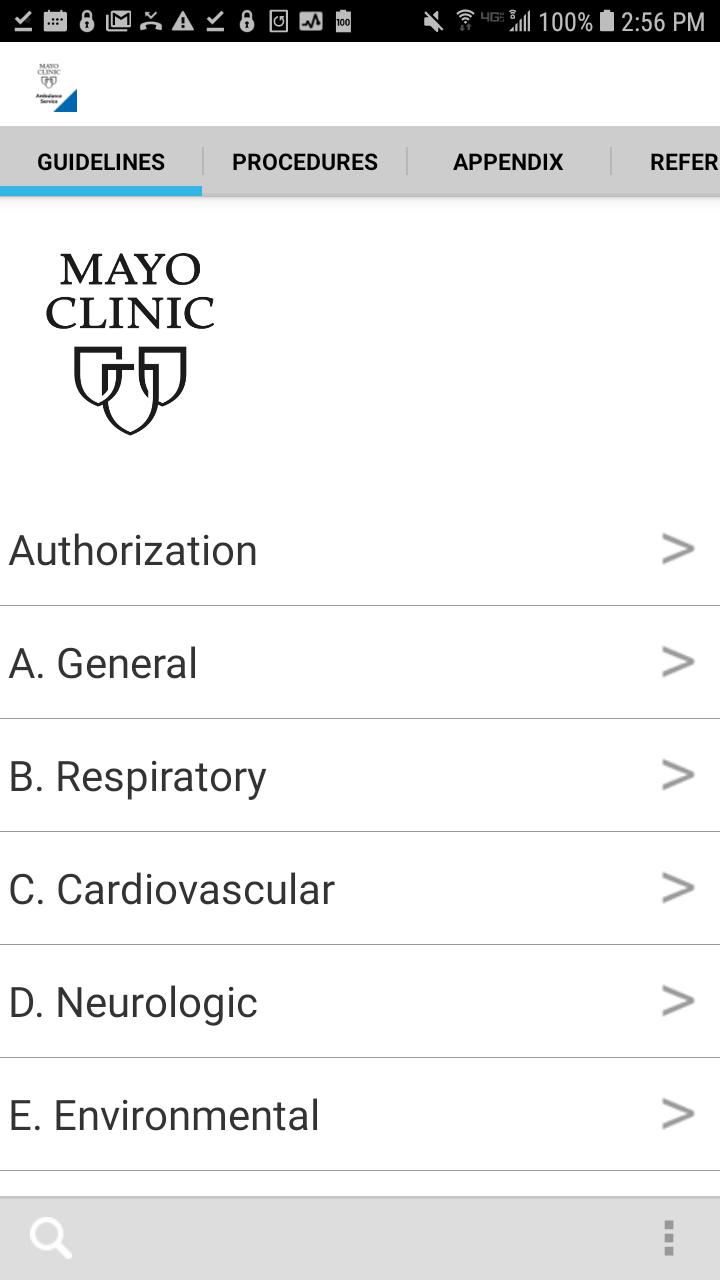Expand the Authorization section
This screenshot has width=720, height=1280.
(x=360, y=550)
